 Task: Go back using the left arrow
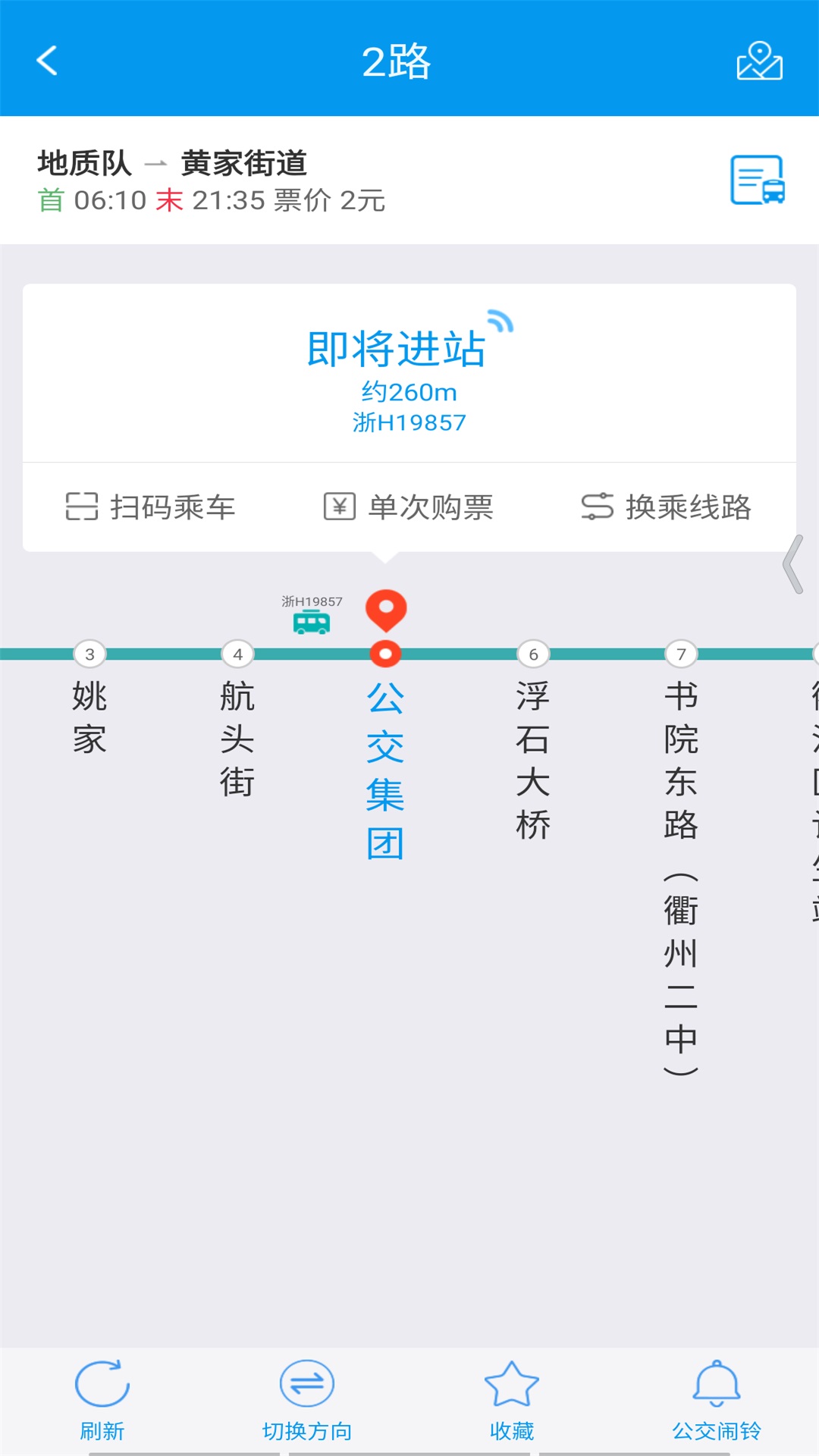pyautogui.click(x=48, y=61)
